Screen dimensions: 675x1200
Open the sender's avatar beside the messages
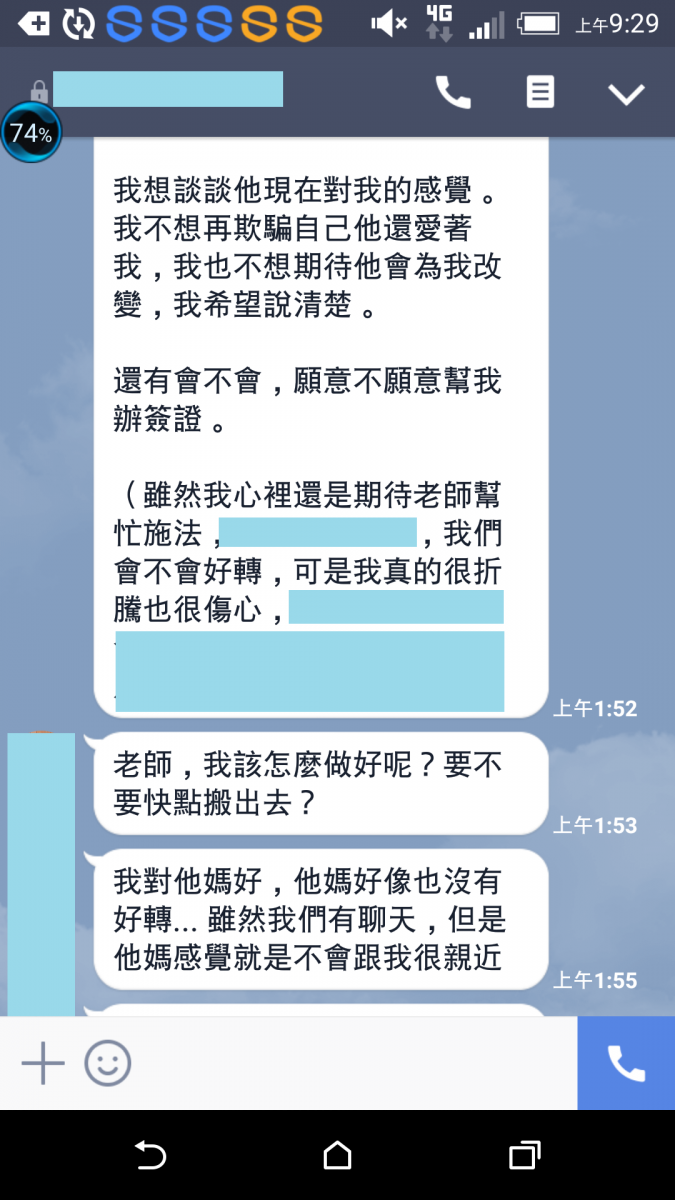click(41, 870)
